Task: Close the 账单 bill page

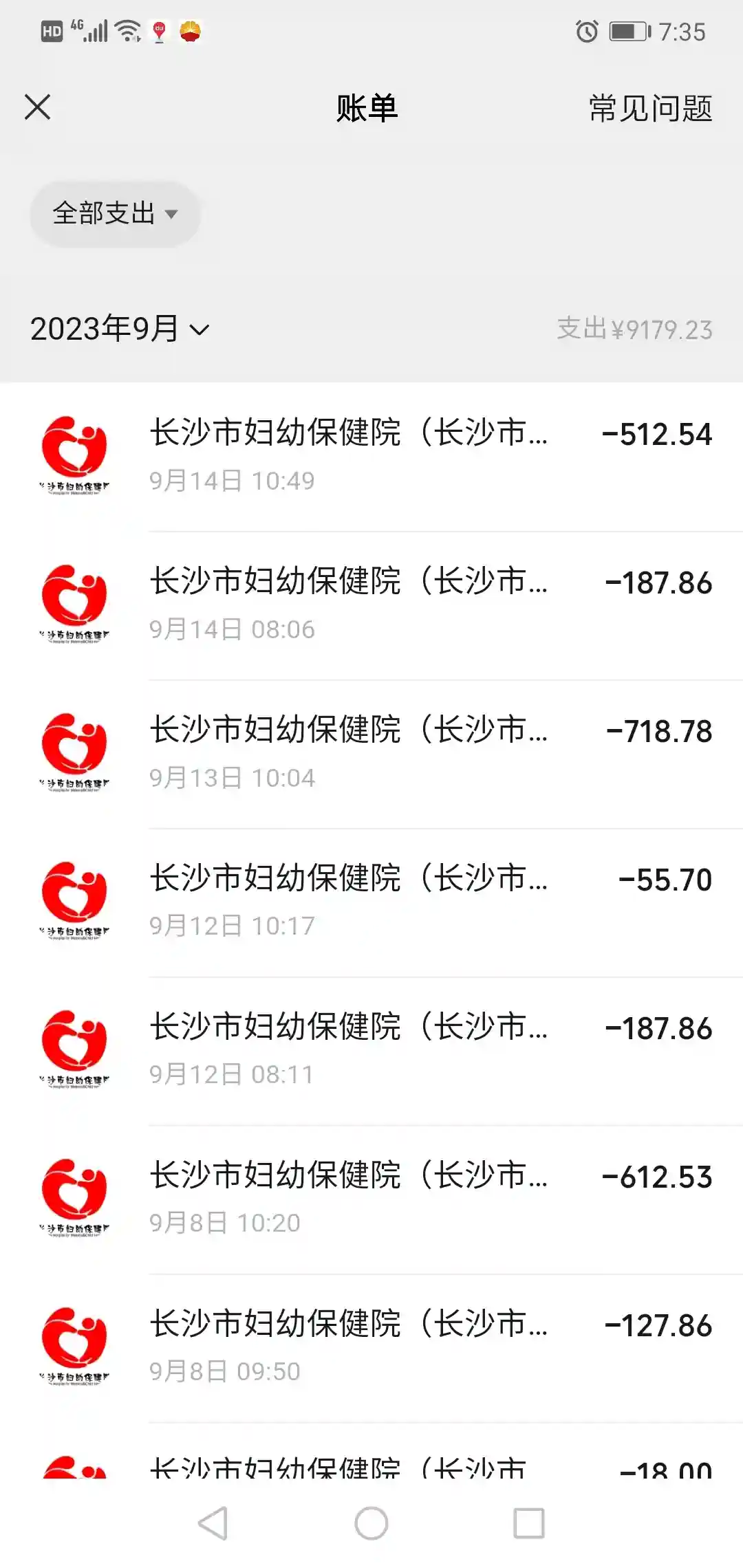Action: click(x=38, y=107)
